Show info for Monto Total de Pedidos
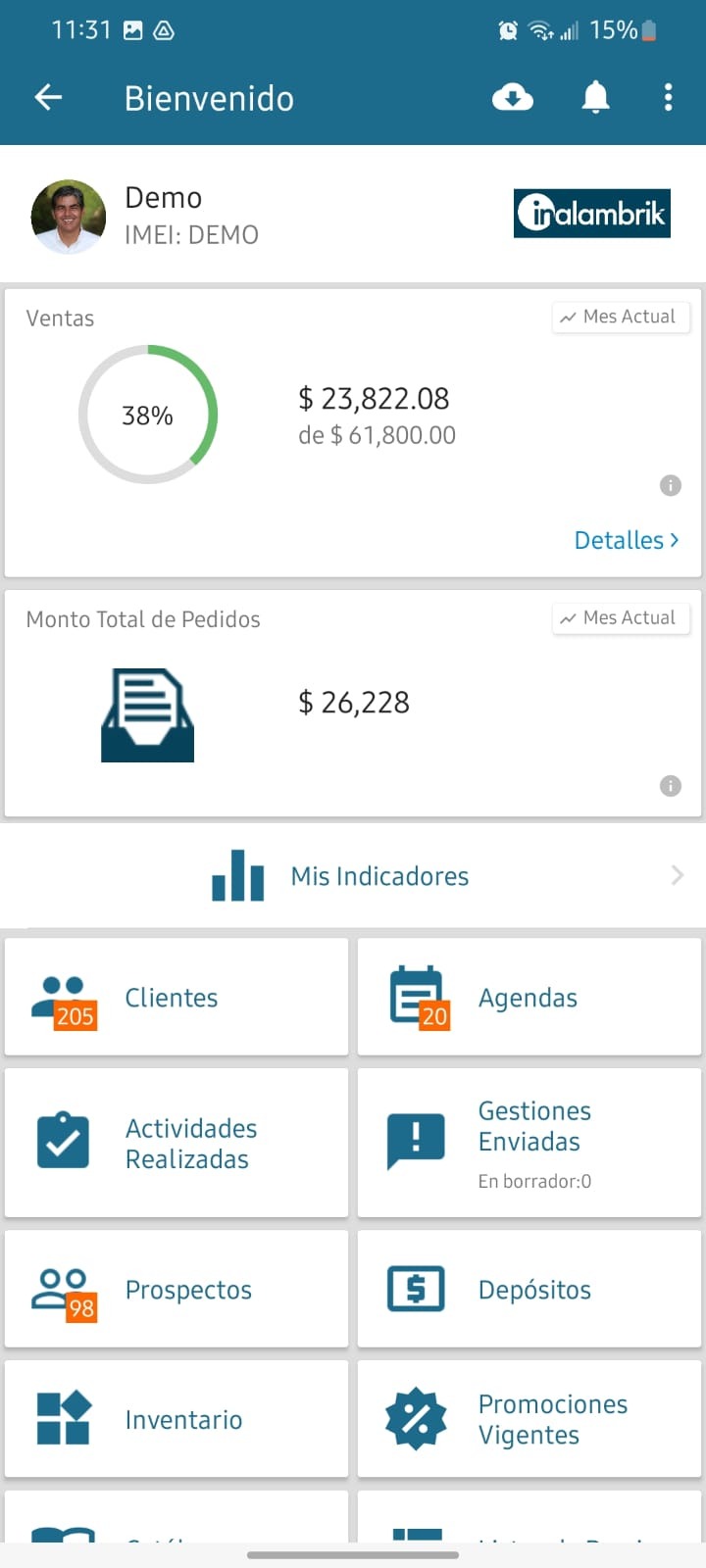Viewport: 706px width, 1568px height. pyautogui.click(x=671, y=785)
